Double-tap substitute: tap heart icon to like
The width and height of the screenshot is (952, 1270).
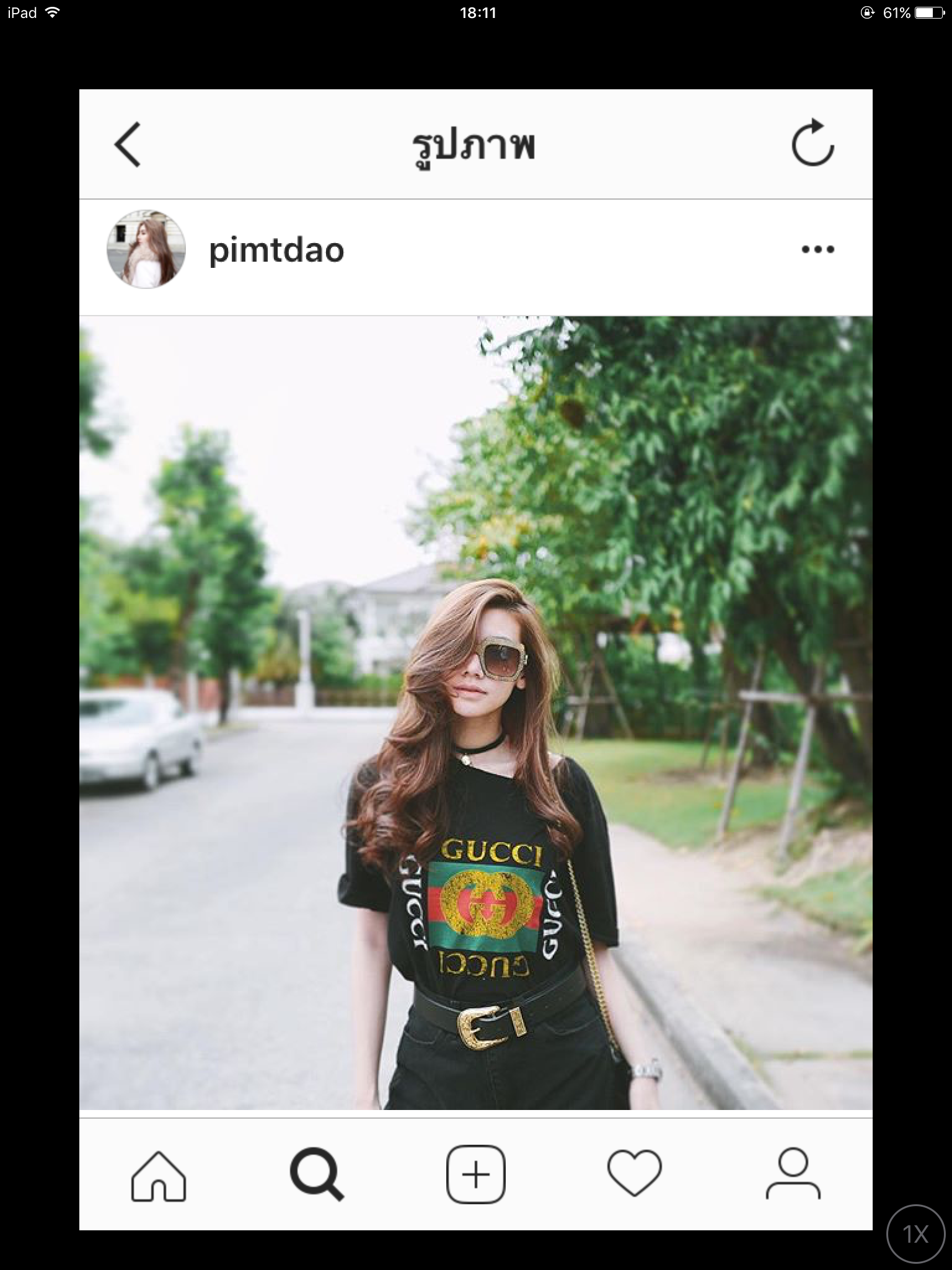[x=635, y=1174]
